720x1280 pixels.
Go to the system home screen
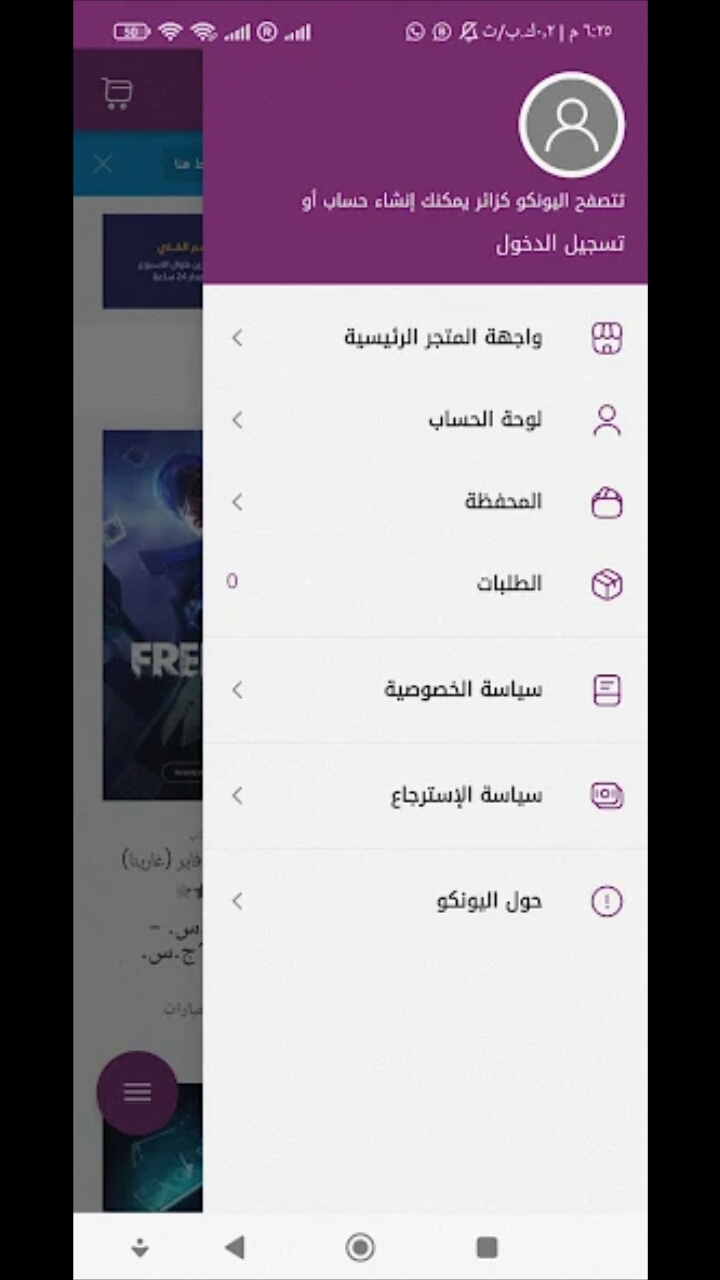(x=360, y=1247)
